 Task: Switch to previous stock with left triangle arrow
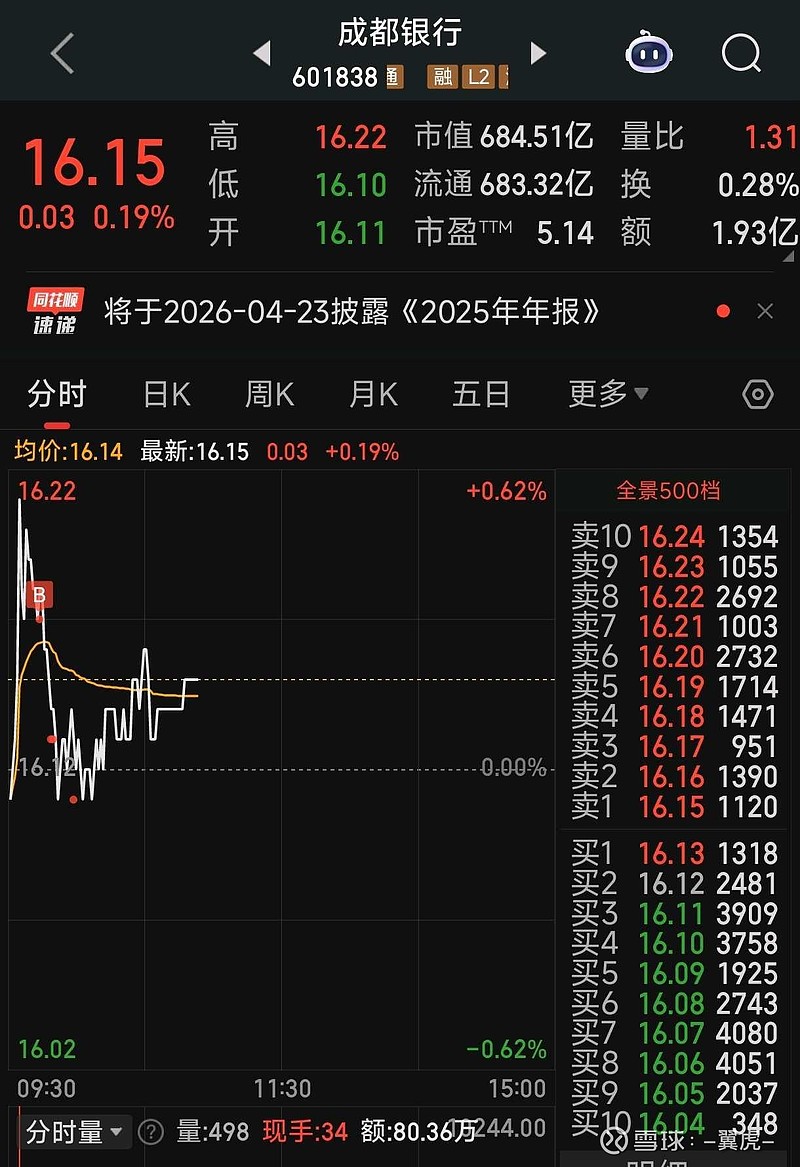coord(264,54)
